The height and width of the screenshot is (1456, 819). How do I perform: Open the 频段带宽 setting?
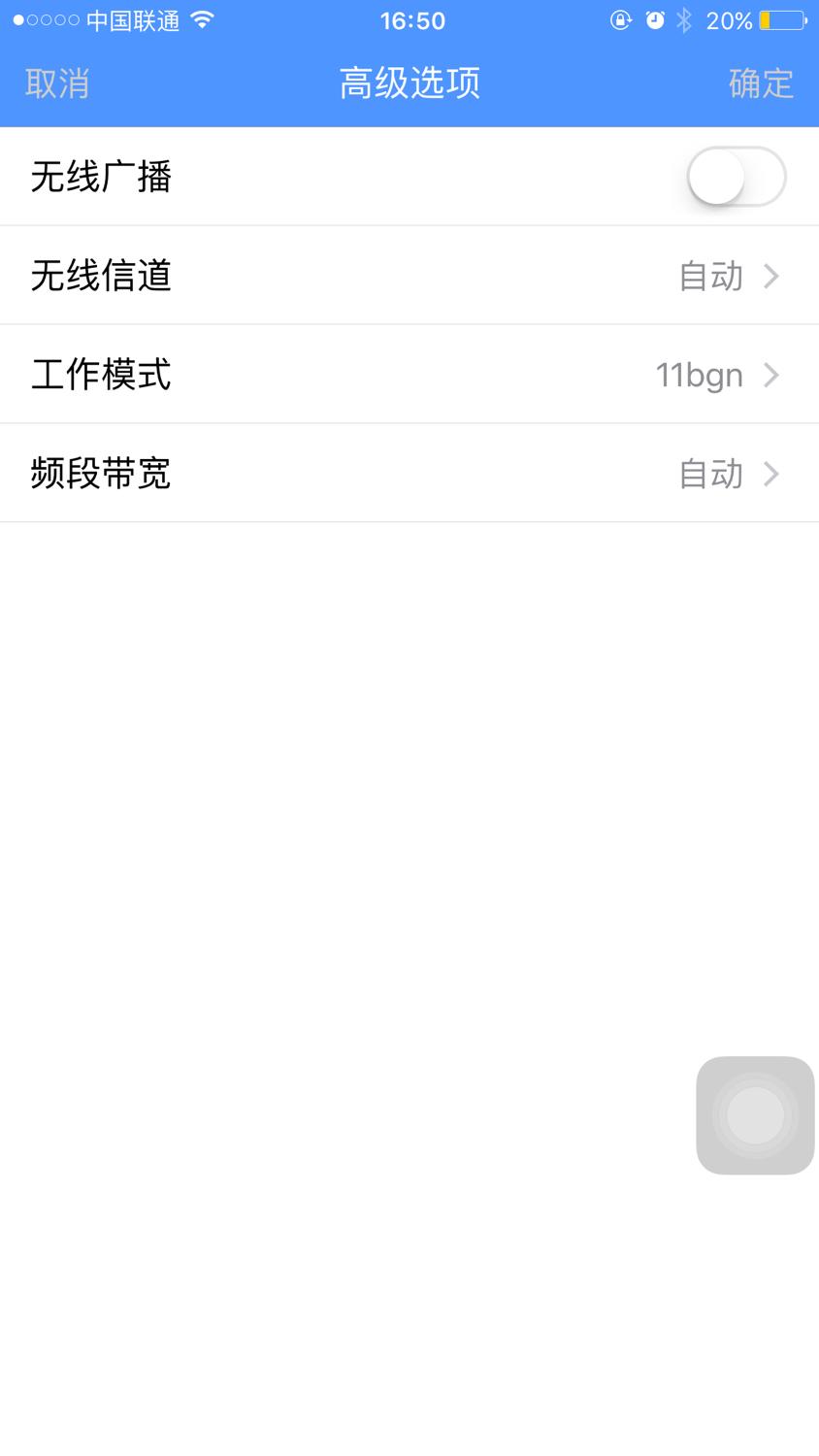pos(409,474)
